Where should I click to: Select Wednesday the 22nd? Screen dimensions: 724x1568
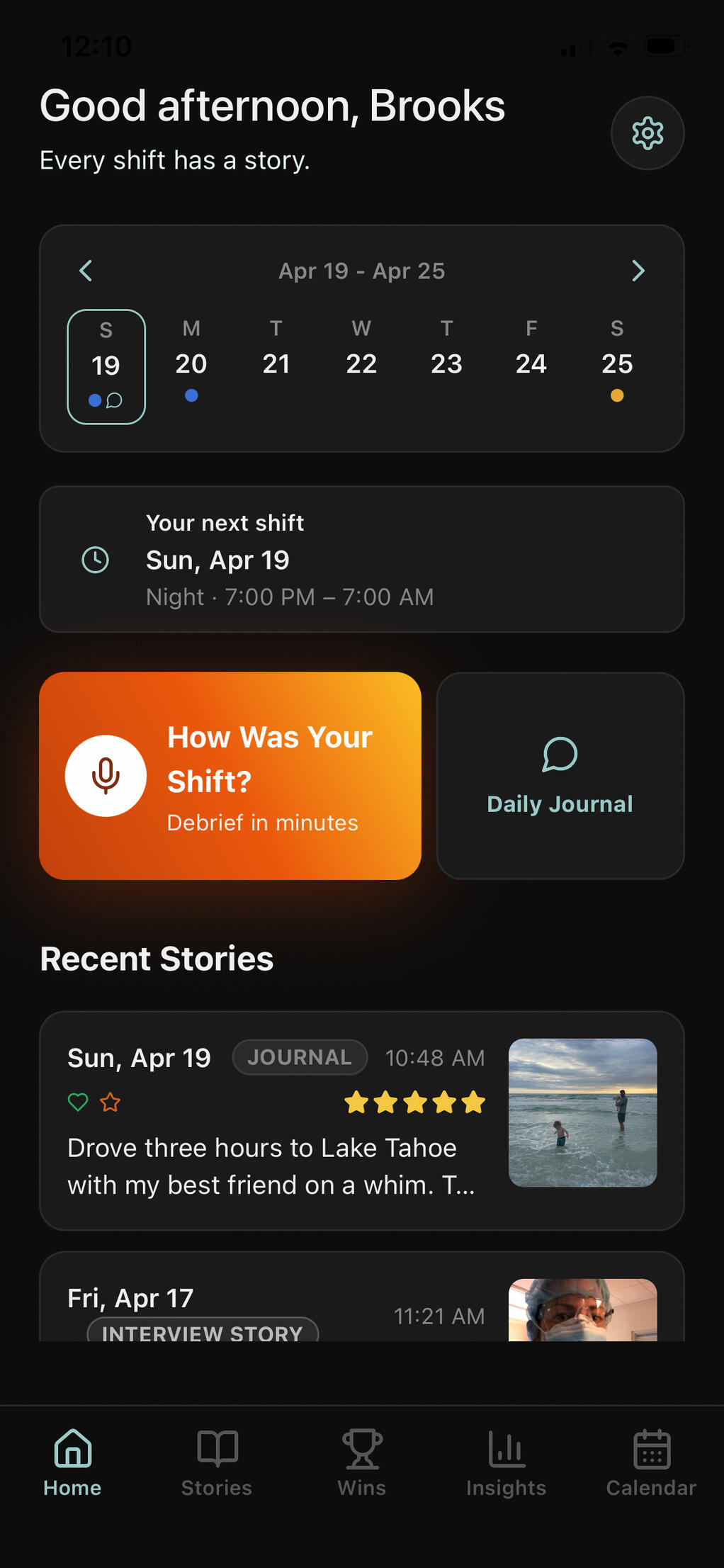(361, 363)
